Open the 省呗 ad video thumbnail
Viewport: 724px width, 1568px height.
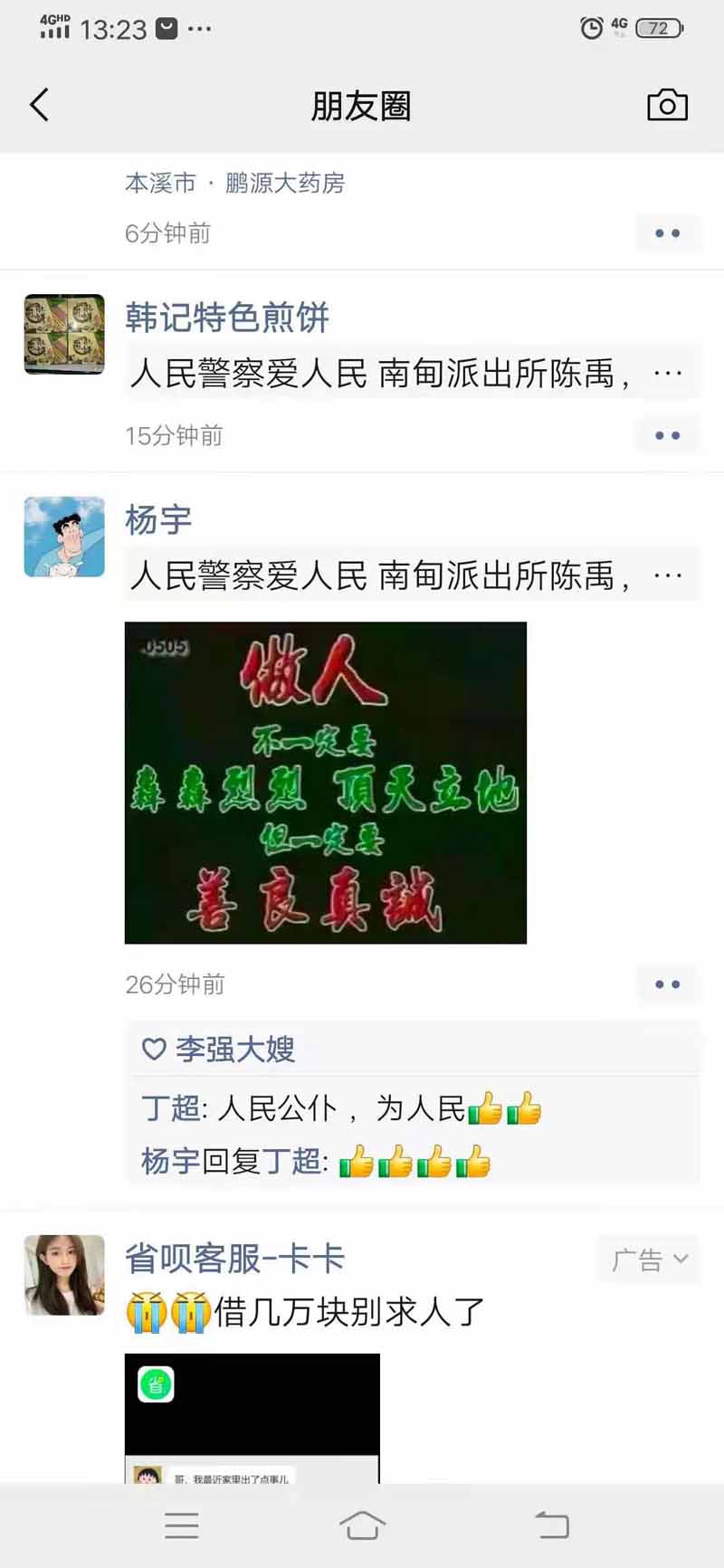[252, 1416]
